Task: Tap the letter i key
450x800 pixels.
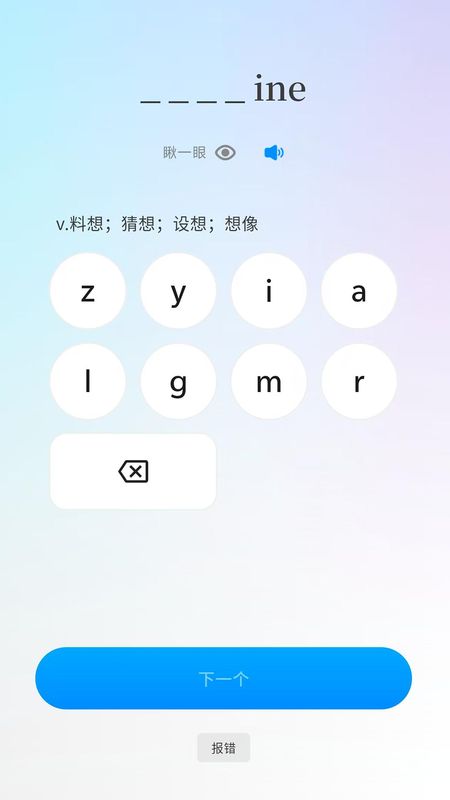Action: [x=269, y=290]
